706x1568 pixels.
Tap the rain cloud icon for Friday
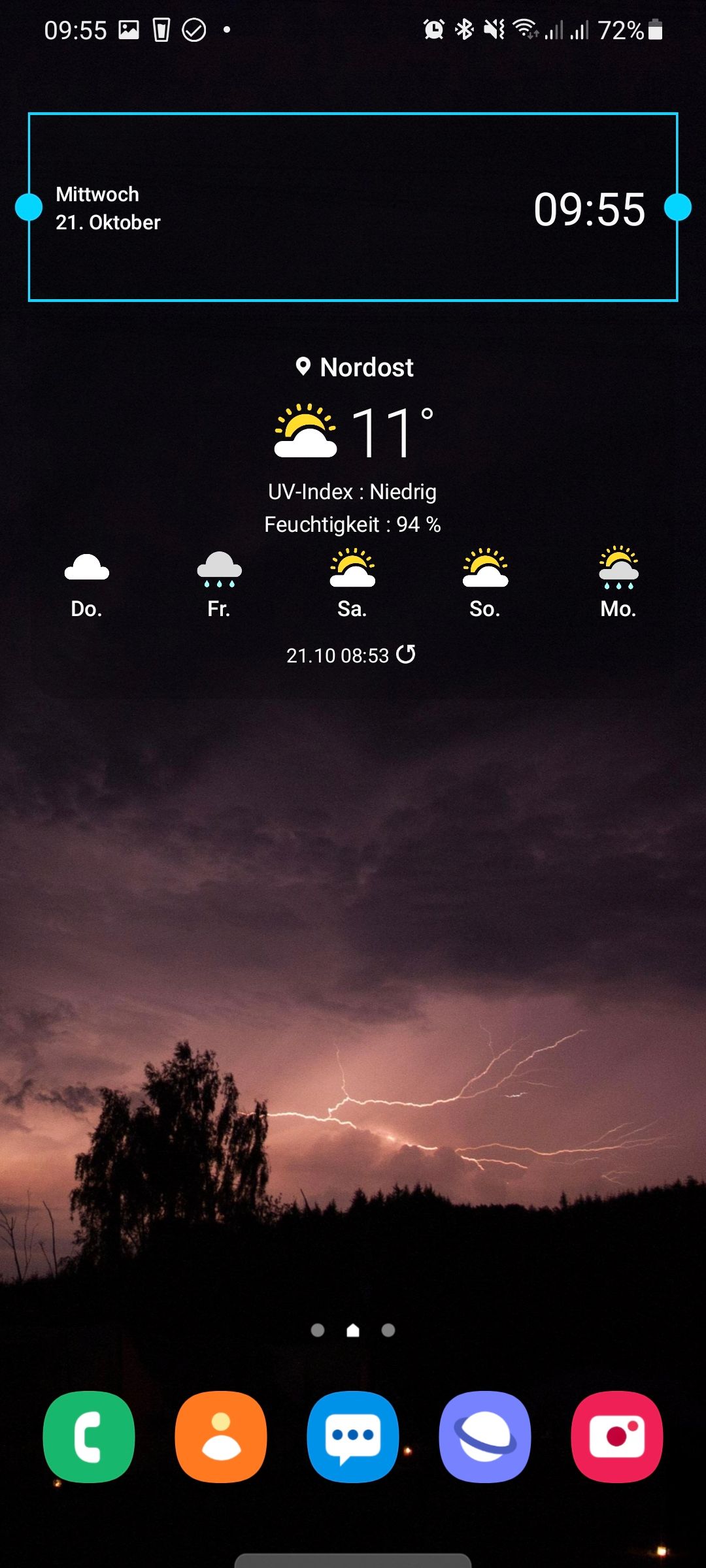[220, 570]
